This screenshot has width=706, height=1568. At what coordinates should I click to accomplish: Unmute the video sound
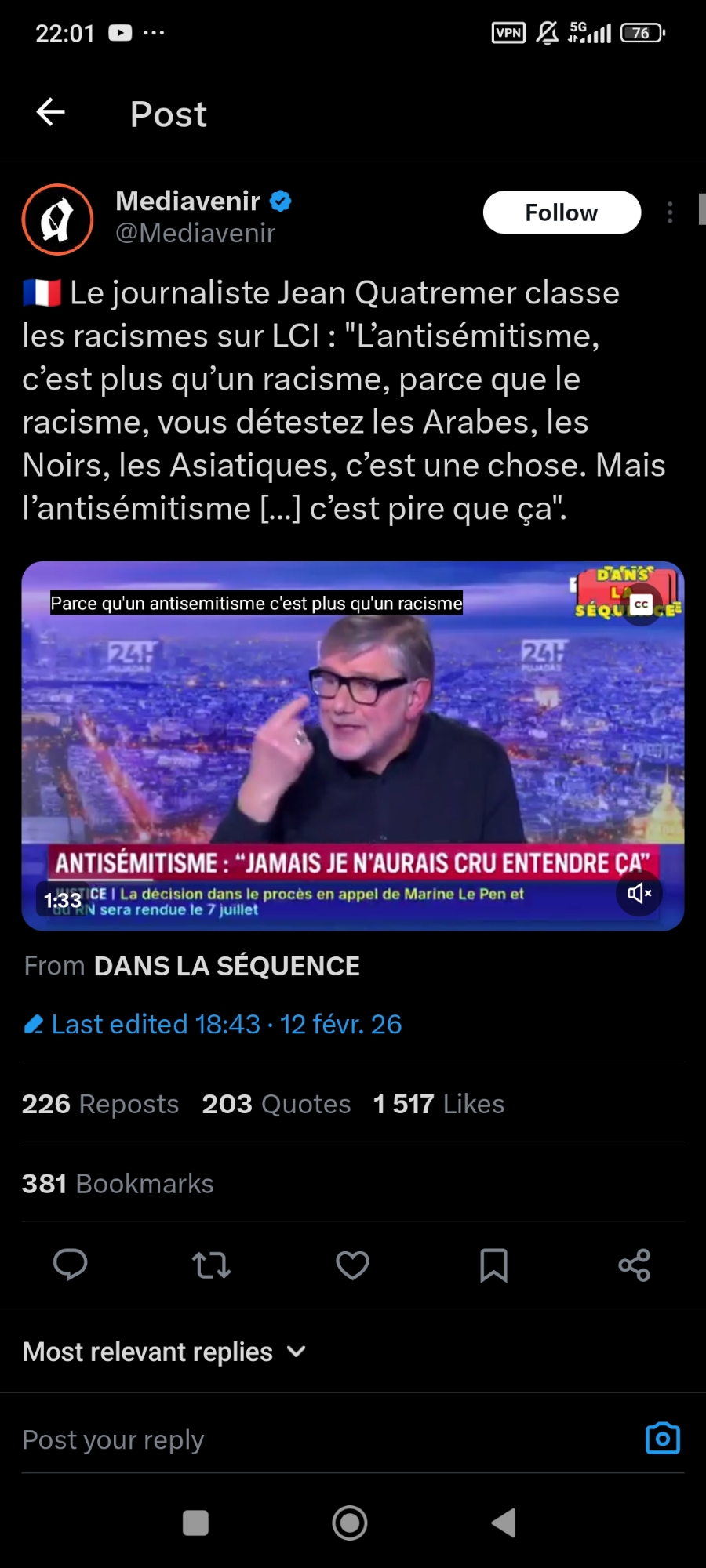[639, 893]
